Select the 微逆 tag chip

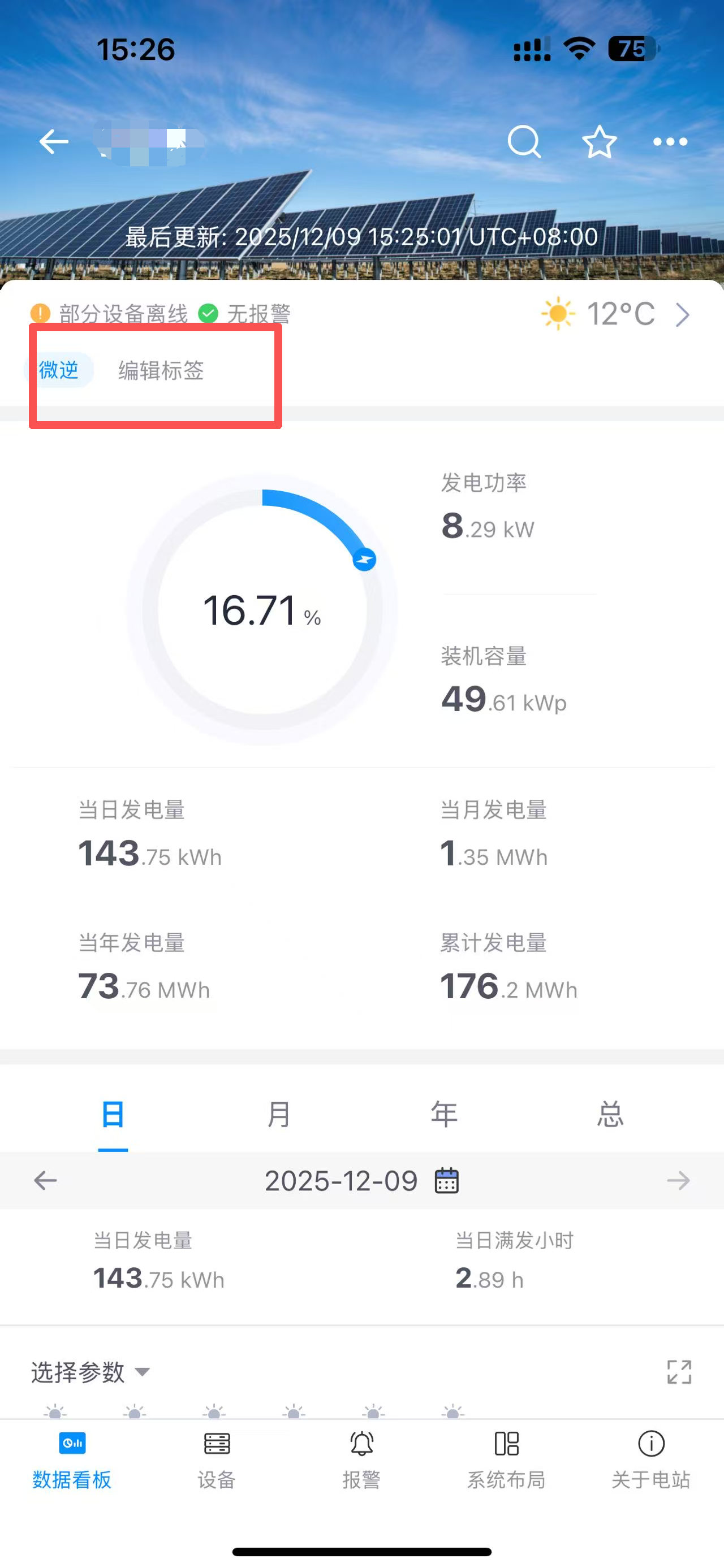[59, 370]
